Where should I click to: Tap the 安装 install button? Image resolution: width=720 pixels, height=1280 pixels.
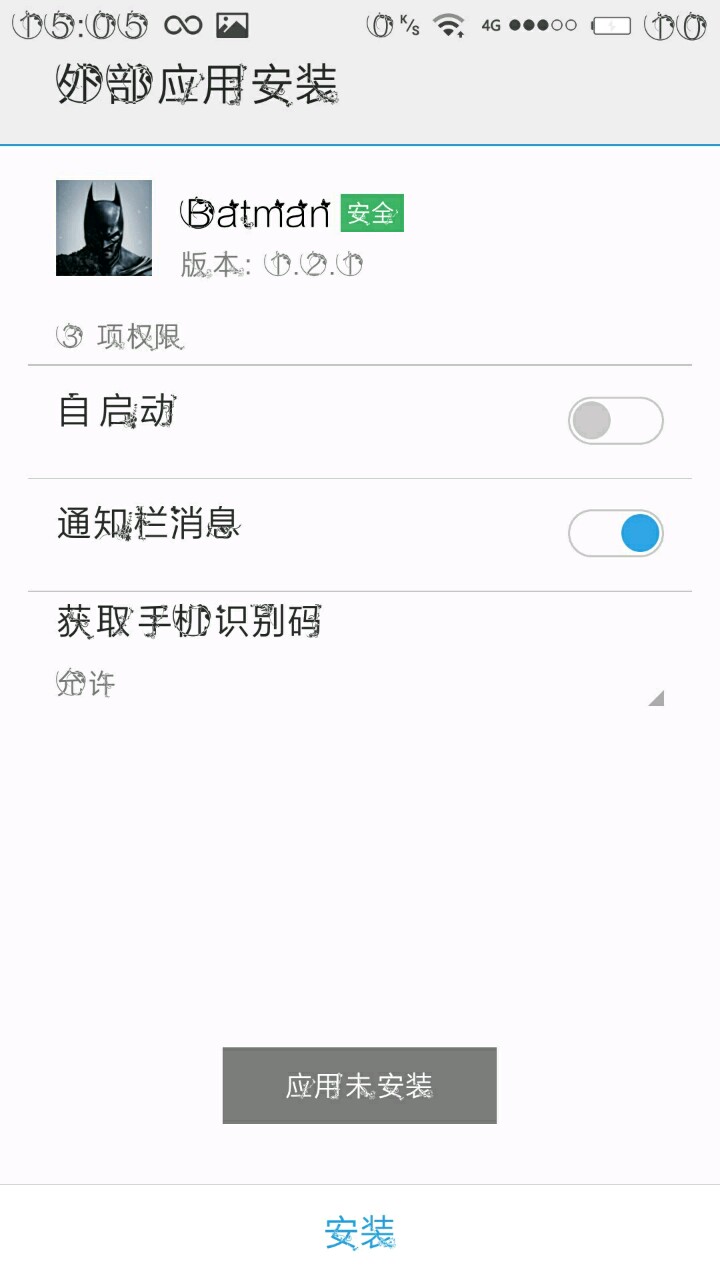coord(360,1232)
